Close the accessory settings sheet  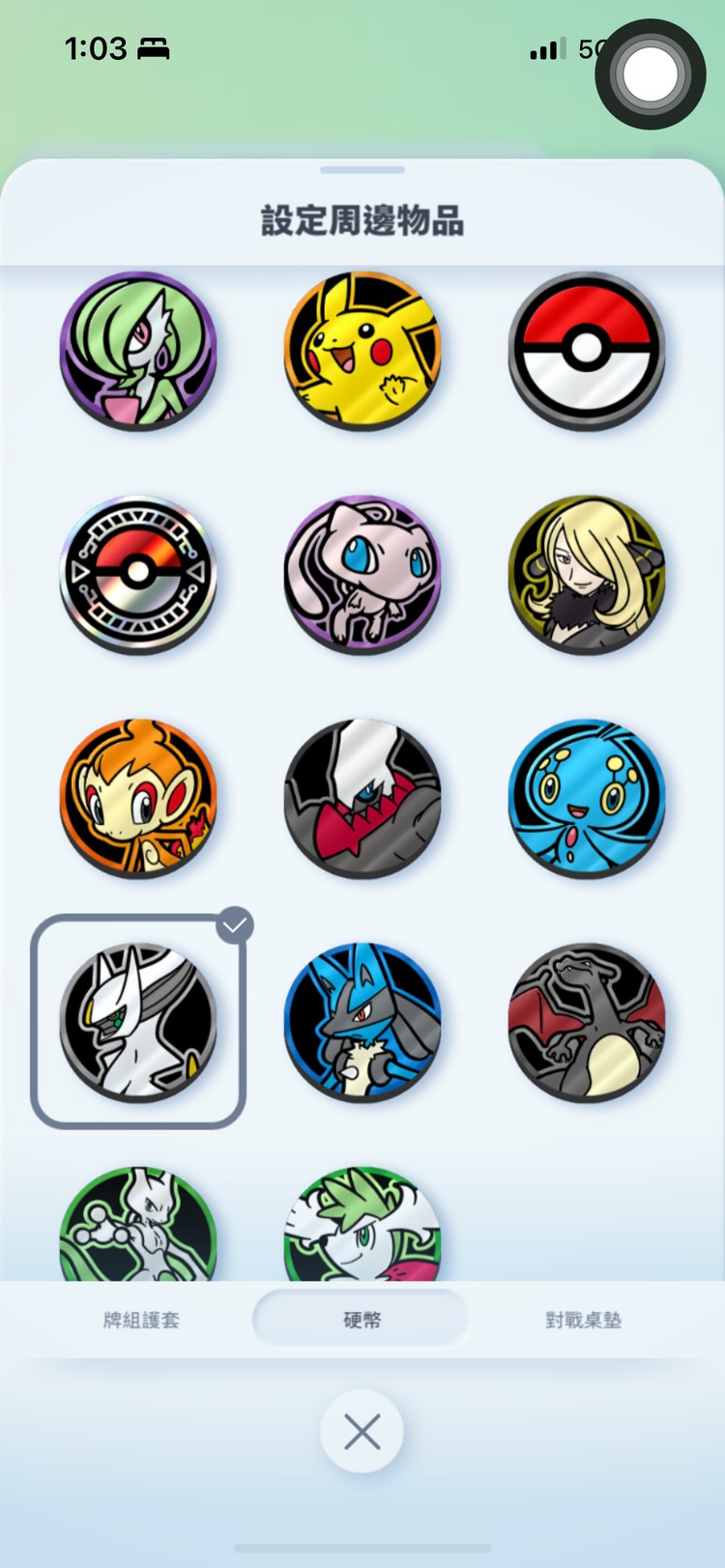tap(362, 1432)
